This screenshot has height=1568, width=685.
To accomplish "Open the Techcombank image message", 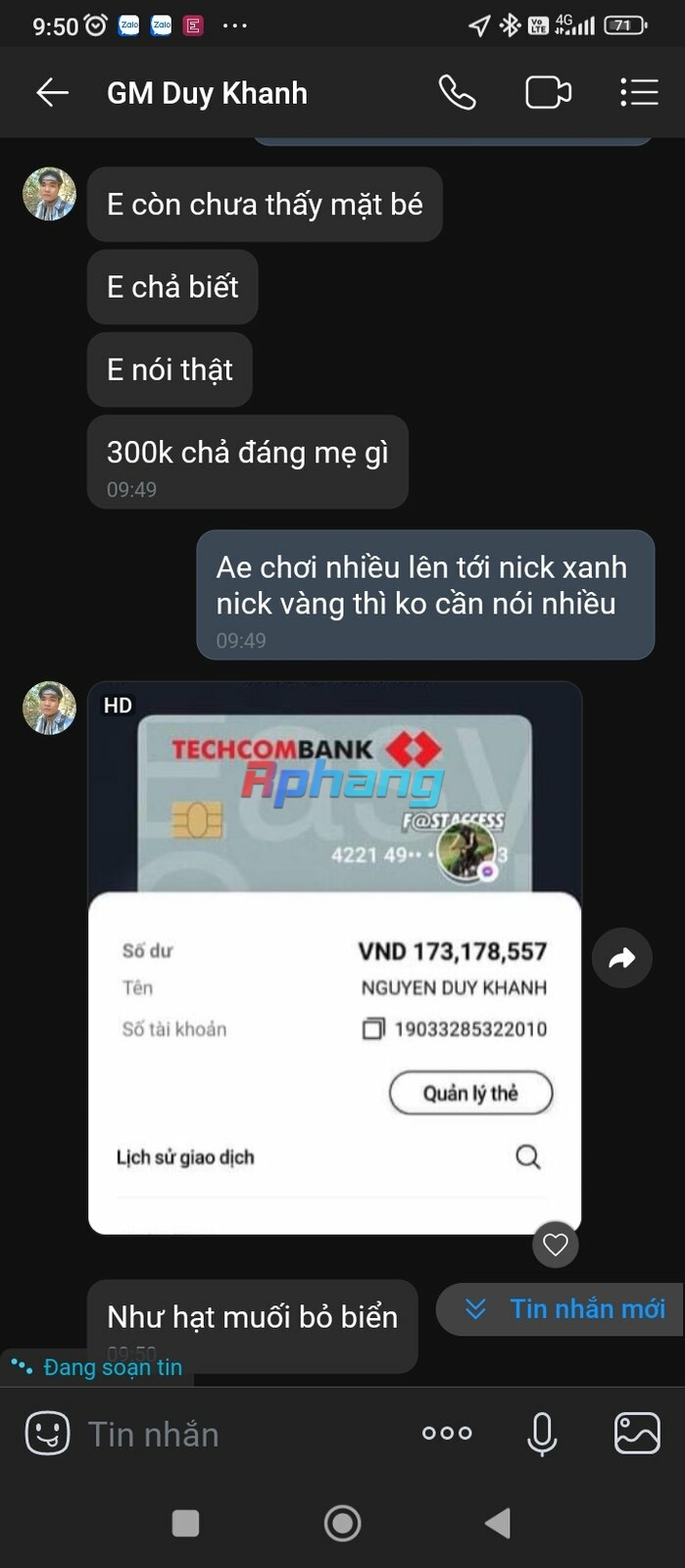I will click(x=334, y=957).
